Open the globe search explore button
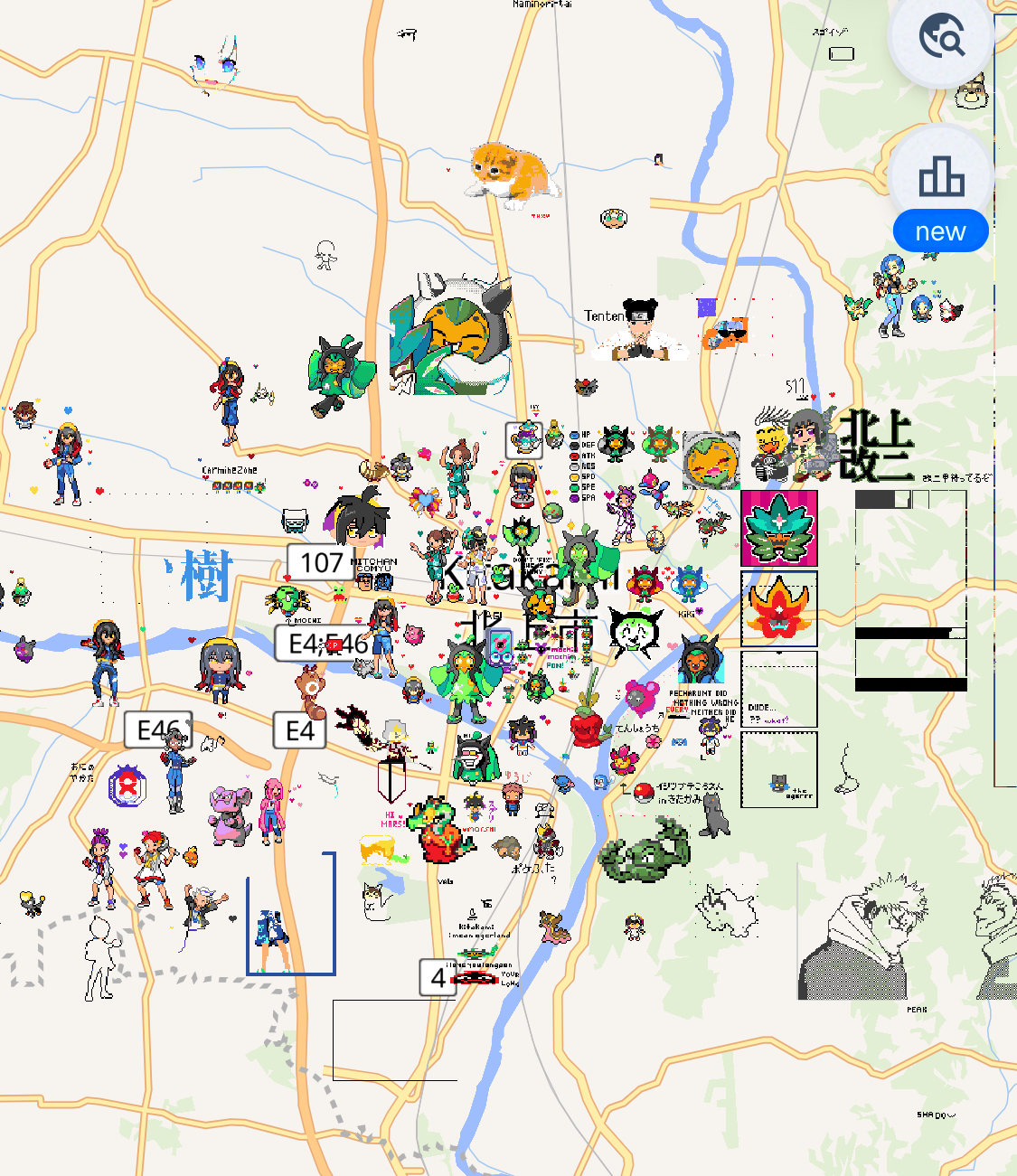 pyautogui.click(x=941, y=38)
